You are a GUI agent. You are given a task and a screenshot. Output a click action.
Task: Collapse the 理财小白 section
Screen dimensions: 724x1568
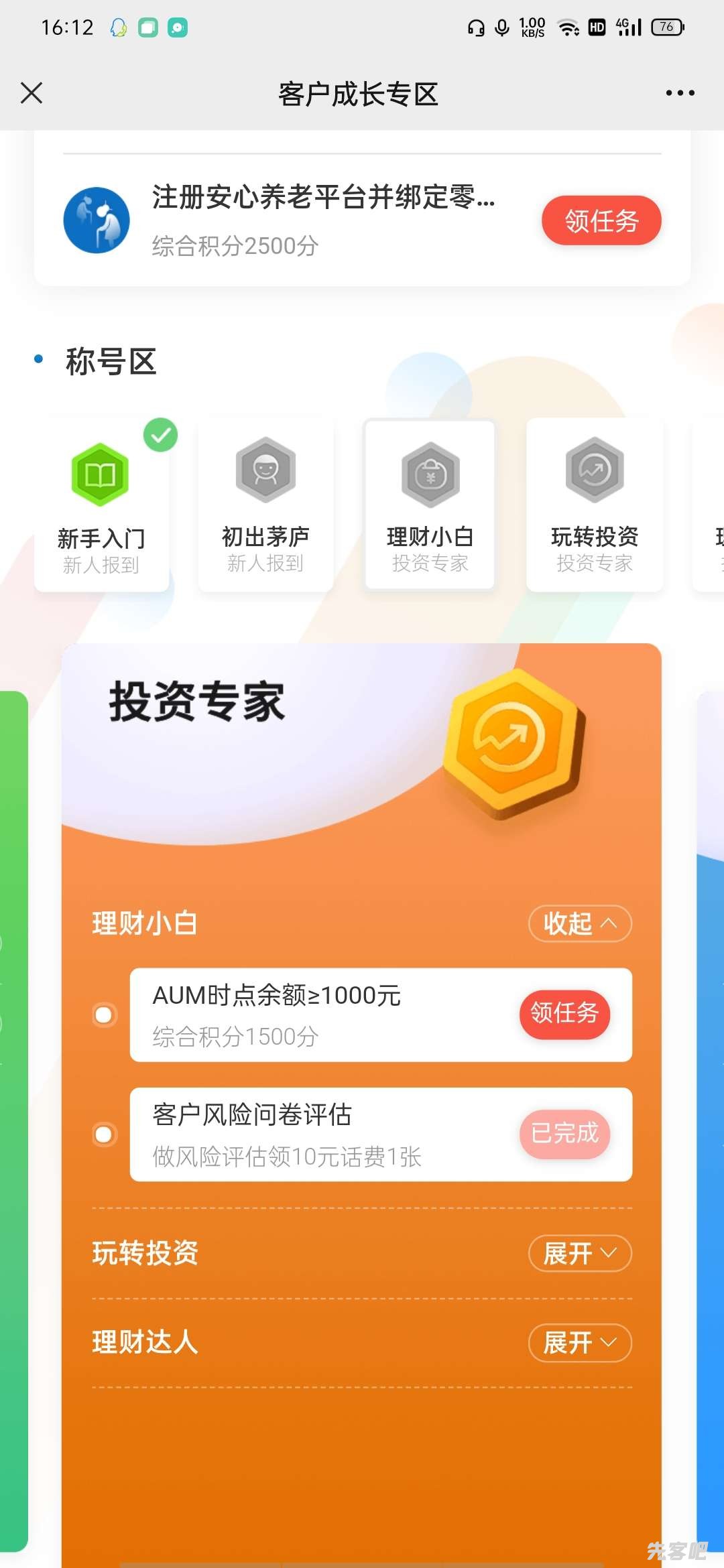580,923
